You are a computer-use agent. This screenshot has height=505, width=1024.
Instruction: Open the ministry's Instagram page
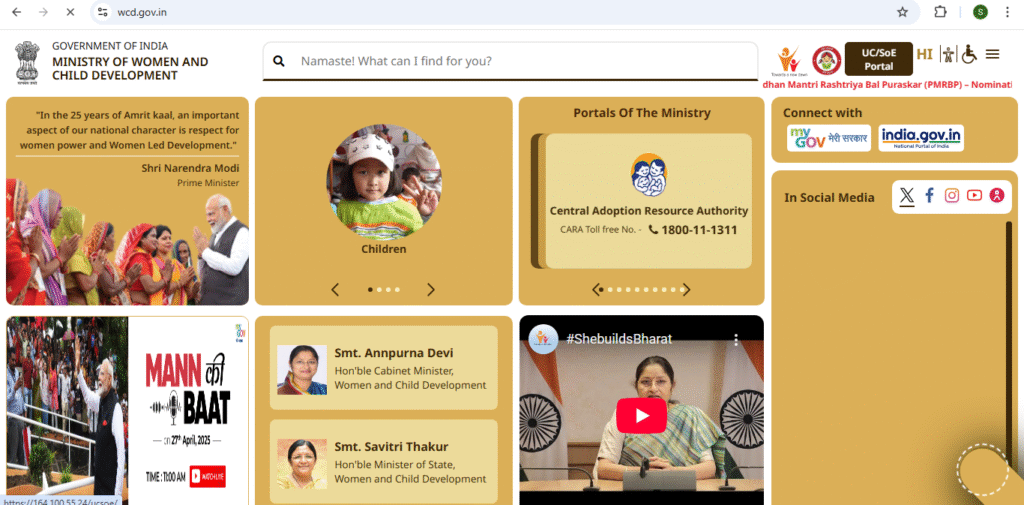click(952, 196)
